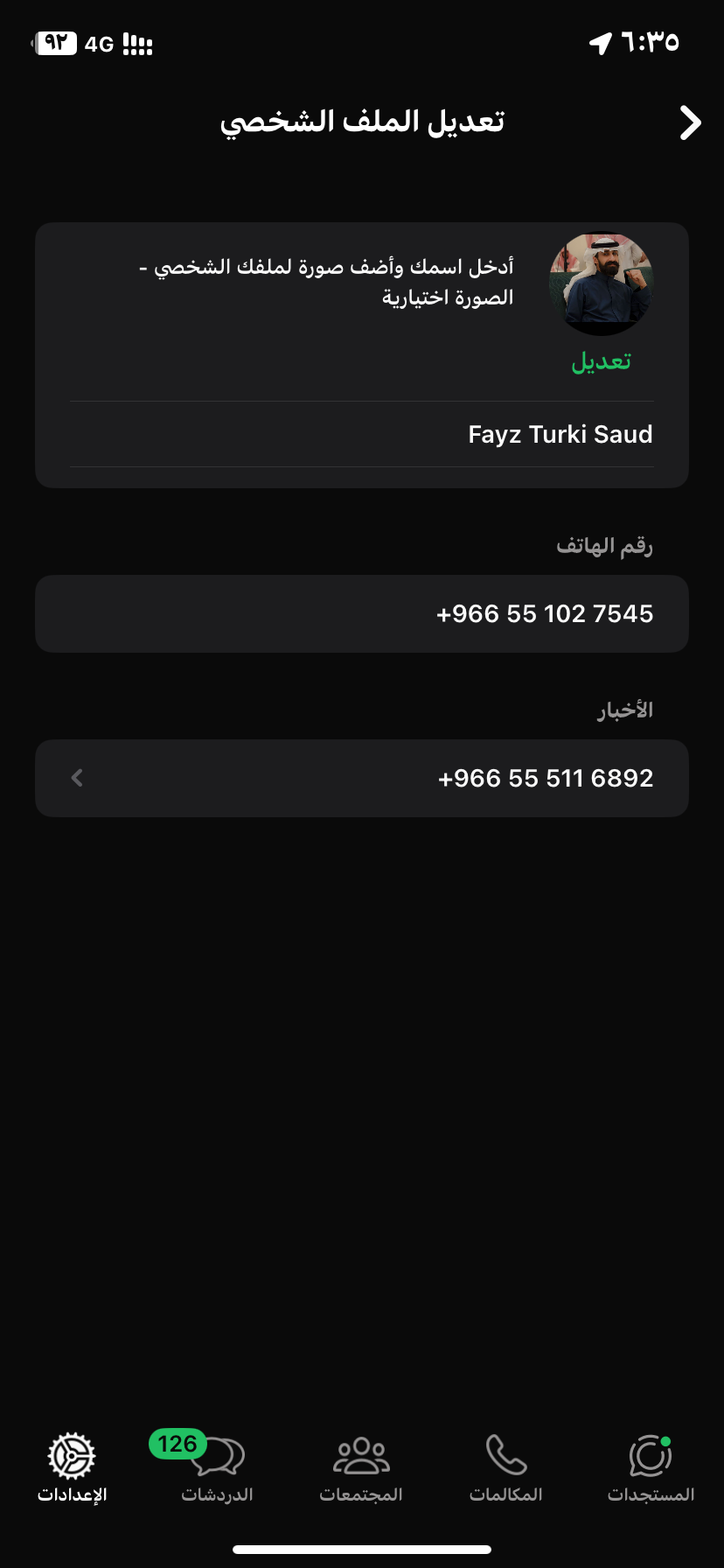Go back using the top-right chevron
Image resolution: width=724 pixels, height=1568 pixels.
coord(690,123)
